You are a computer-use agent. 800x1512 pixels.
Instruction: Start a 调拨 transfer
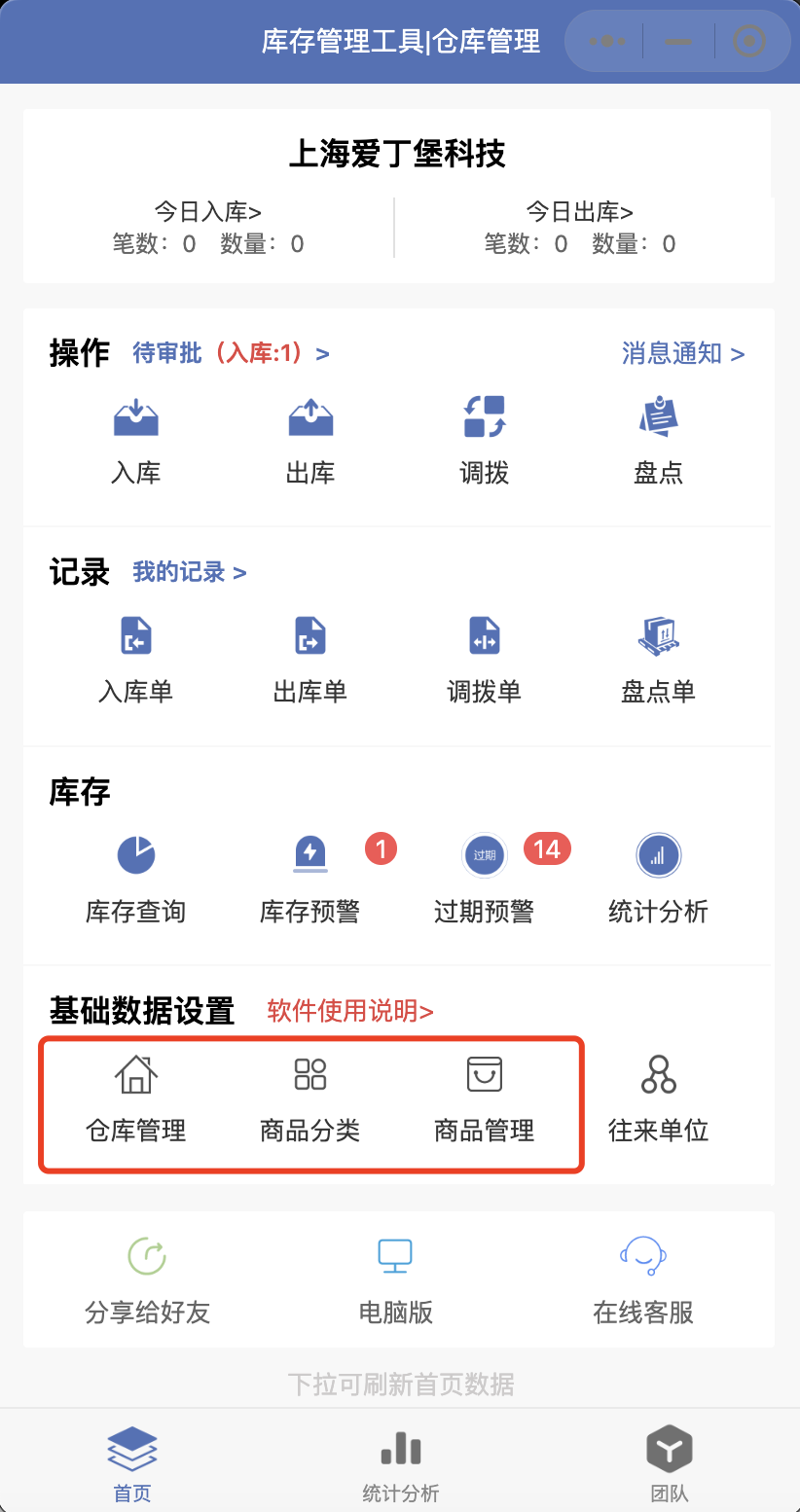click(484, 440)
